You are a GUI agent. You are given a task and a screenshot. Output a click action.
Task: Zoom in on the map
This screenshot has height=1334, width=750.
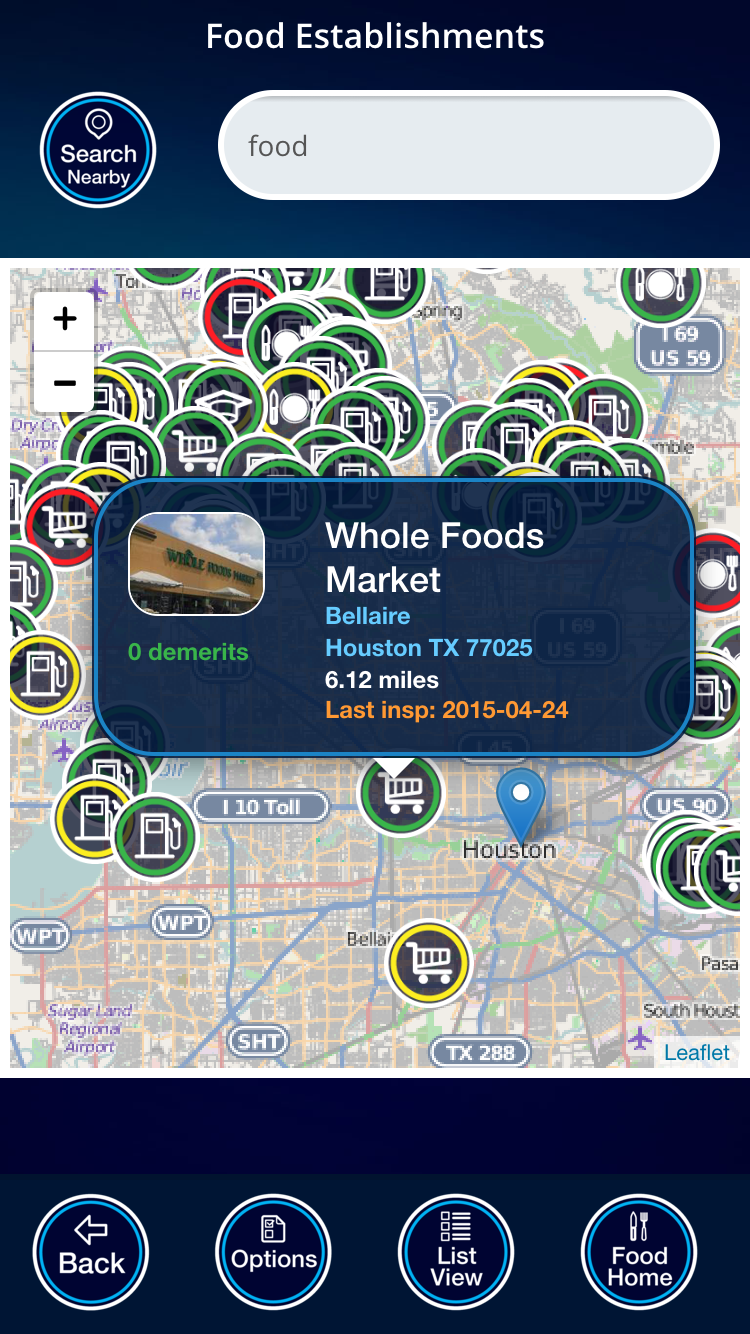click(x=65, y=320)
